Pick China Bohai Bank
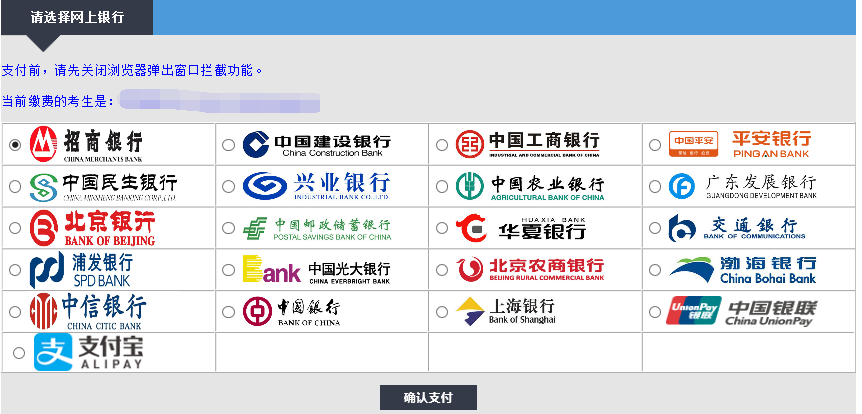 coord(655,270)
